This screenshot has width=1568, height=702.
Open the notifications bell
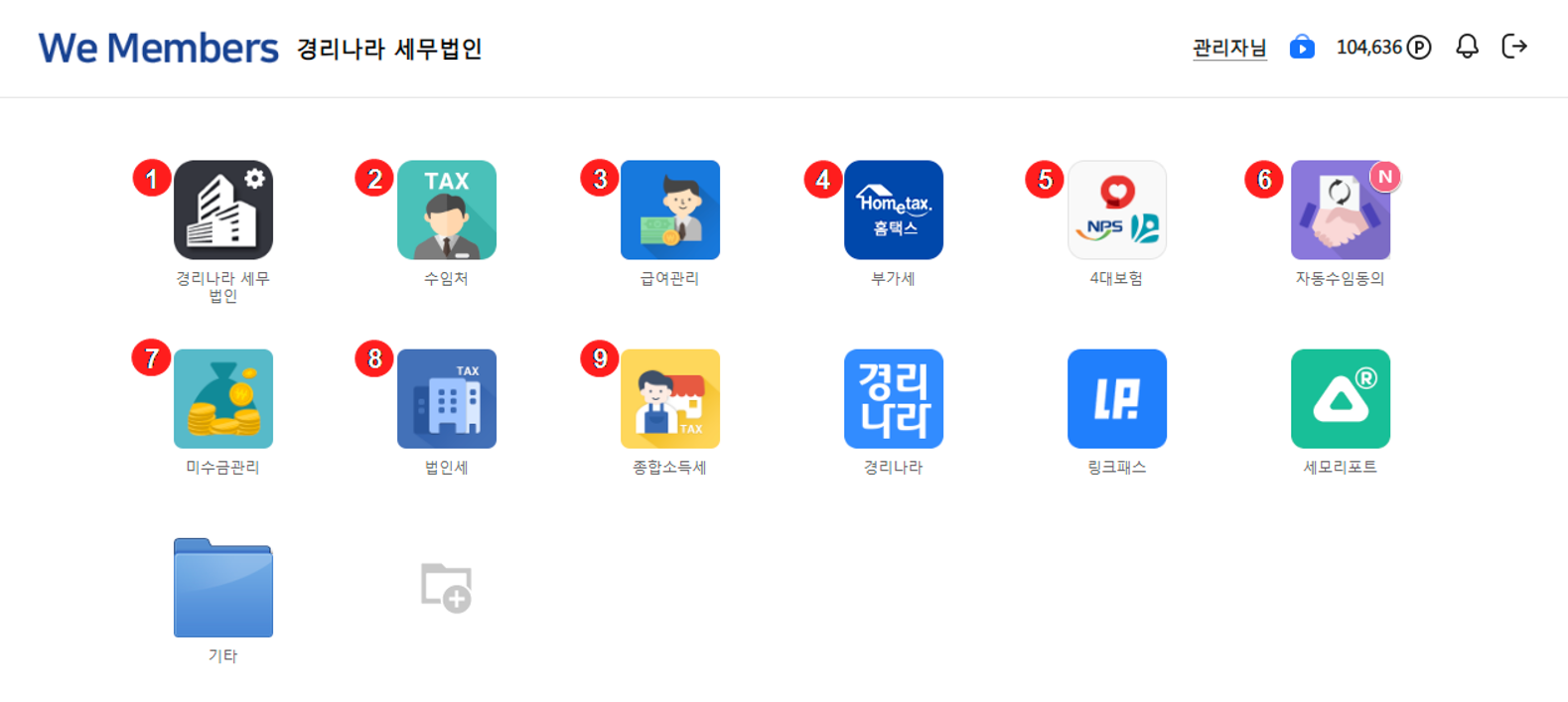(1467, 47)
